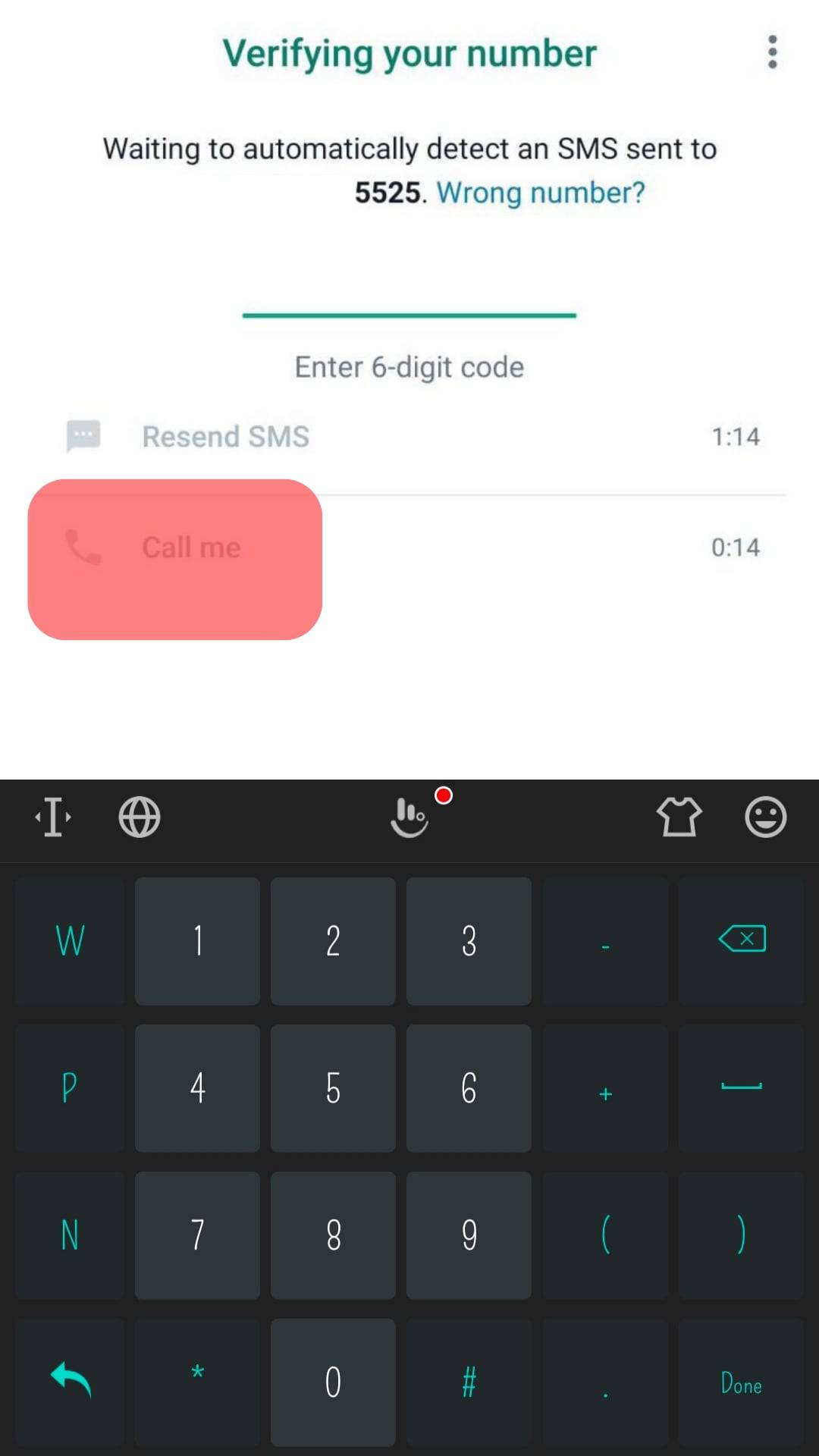Enter digit 0 on the keypad
This screenshot has width=819, height=1456.
point(333,1382)
